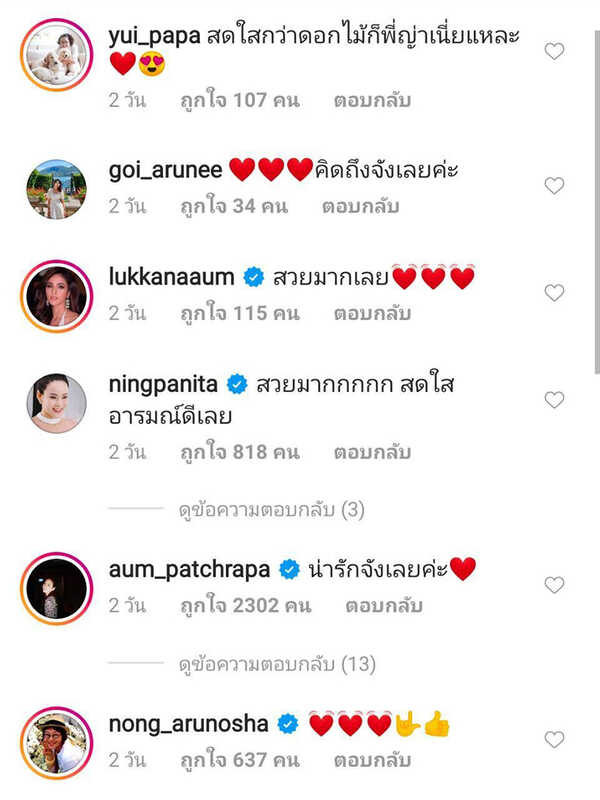Expand the 3 replies under ningpanita

[x=271, y=511]
